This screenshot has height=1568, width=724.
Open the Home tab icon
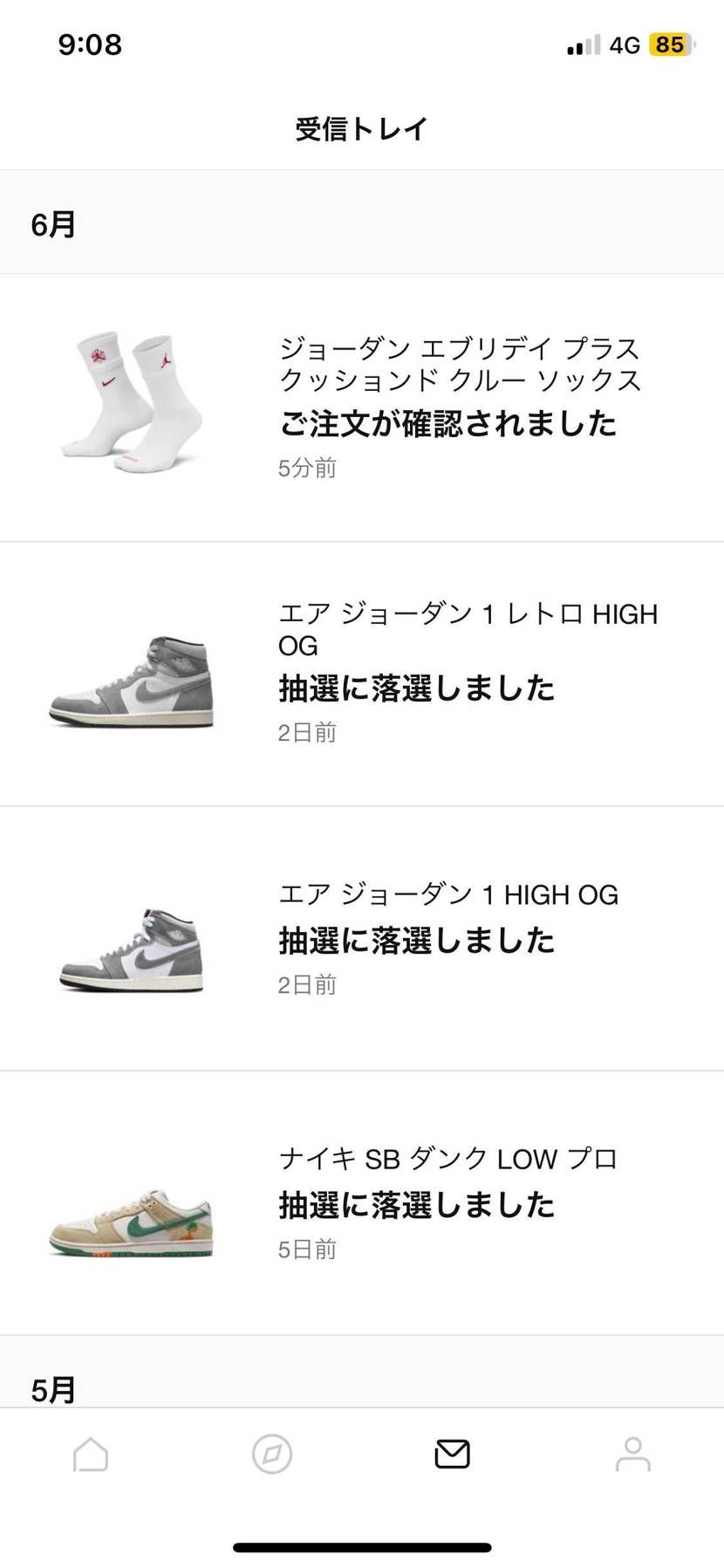point(90,1455)
